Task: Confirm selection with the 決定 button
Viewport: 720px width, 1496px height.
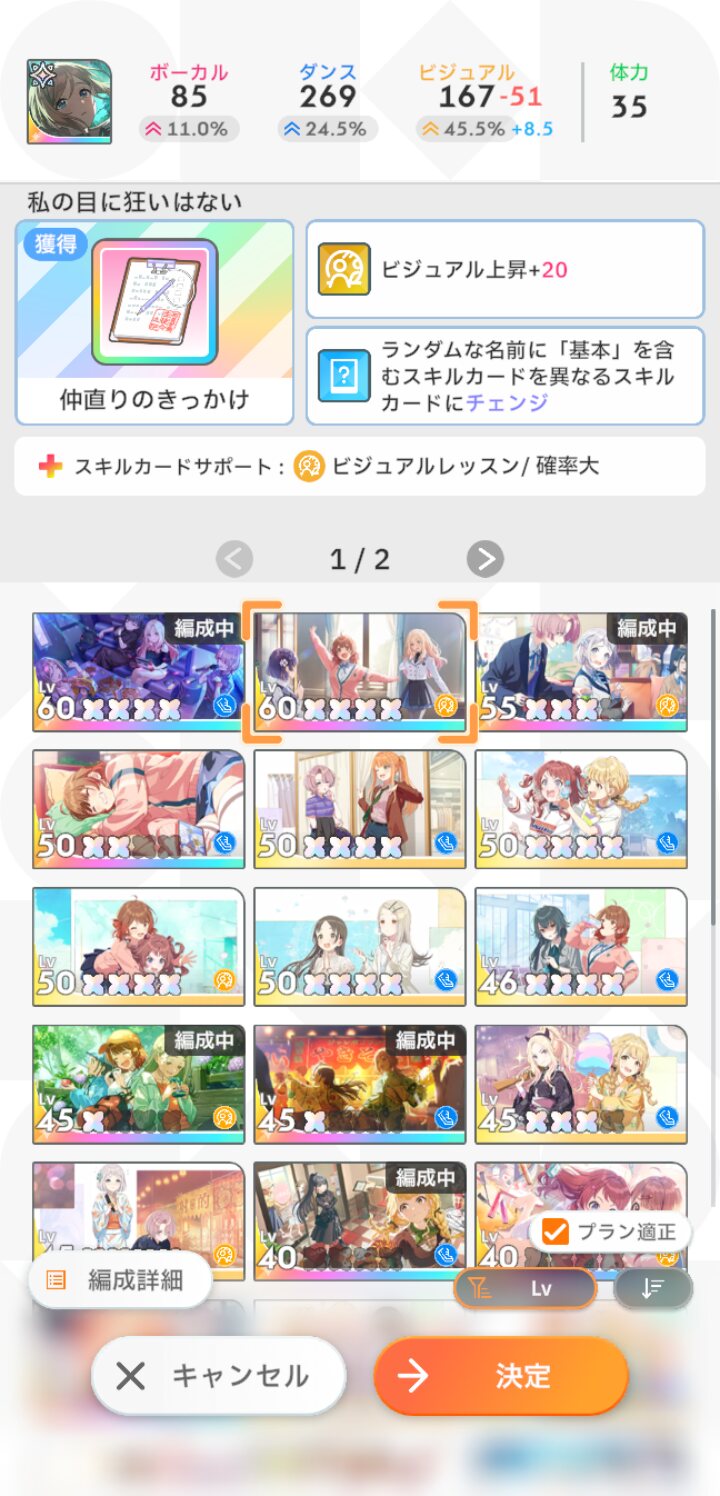Action: 501,1376
